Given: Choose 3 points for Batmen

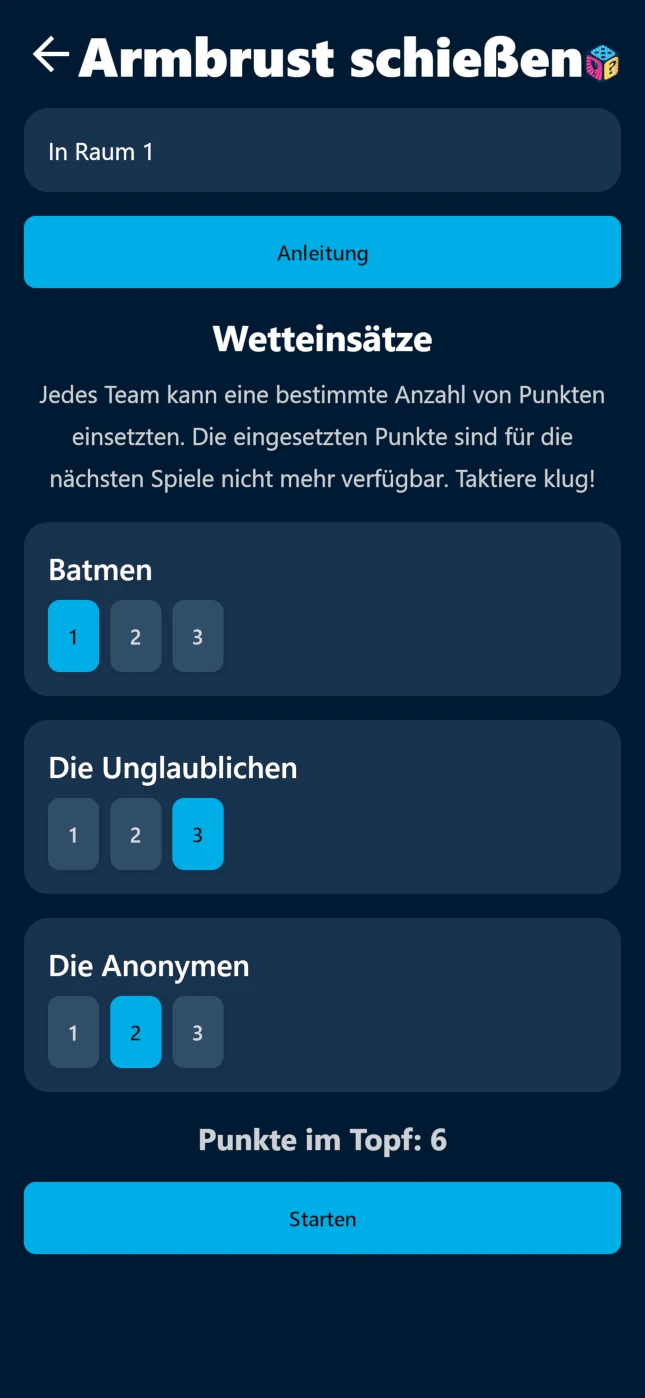Looking at the screenshot, I should coord(197,636).
